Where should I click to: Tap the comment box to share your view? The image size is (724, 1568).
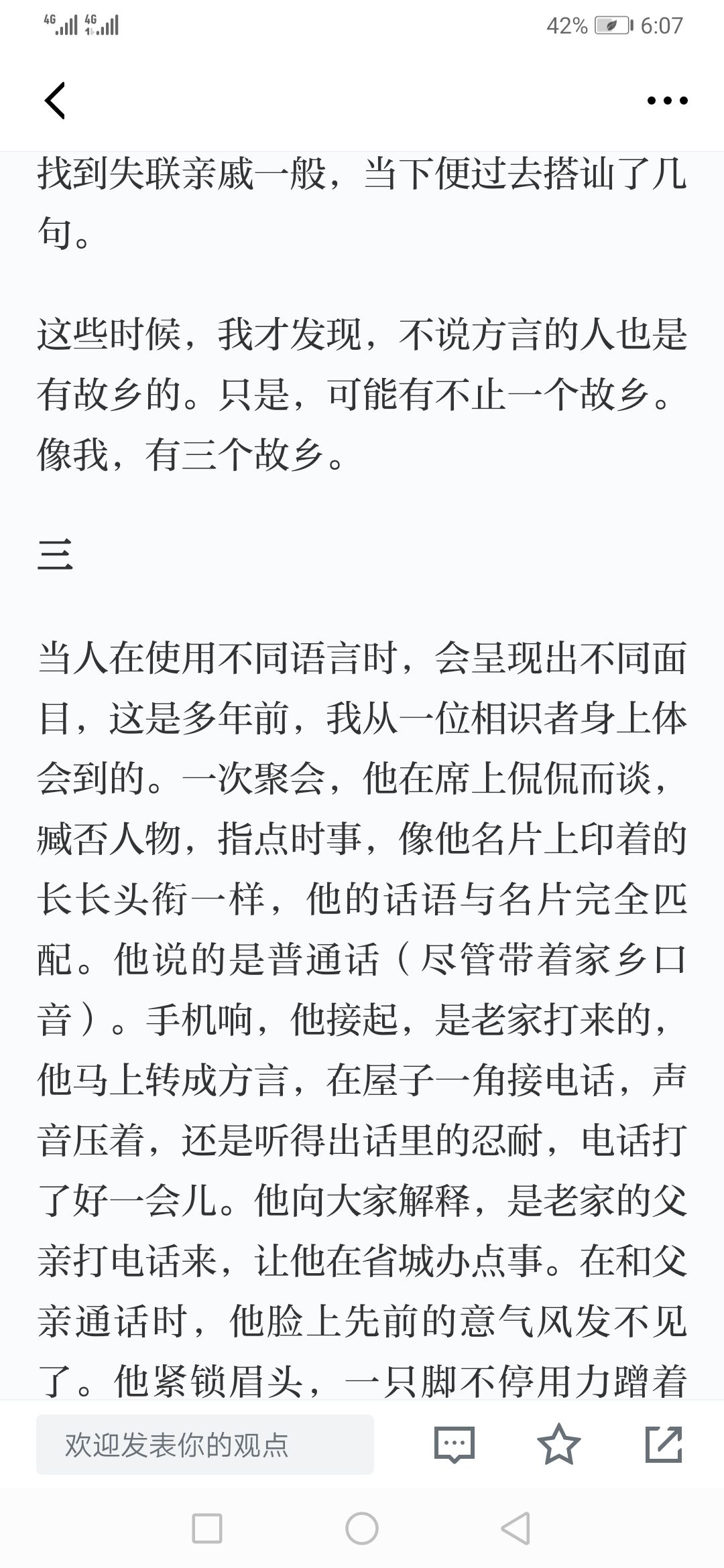(x=205, y=1445)
